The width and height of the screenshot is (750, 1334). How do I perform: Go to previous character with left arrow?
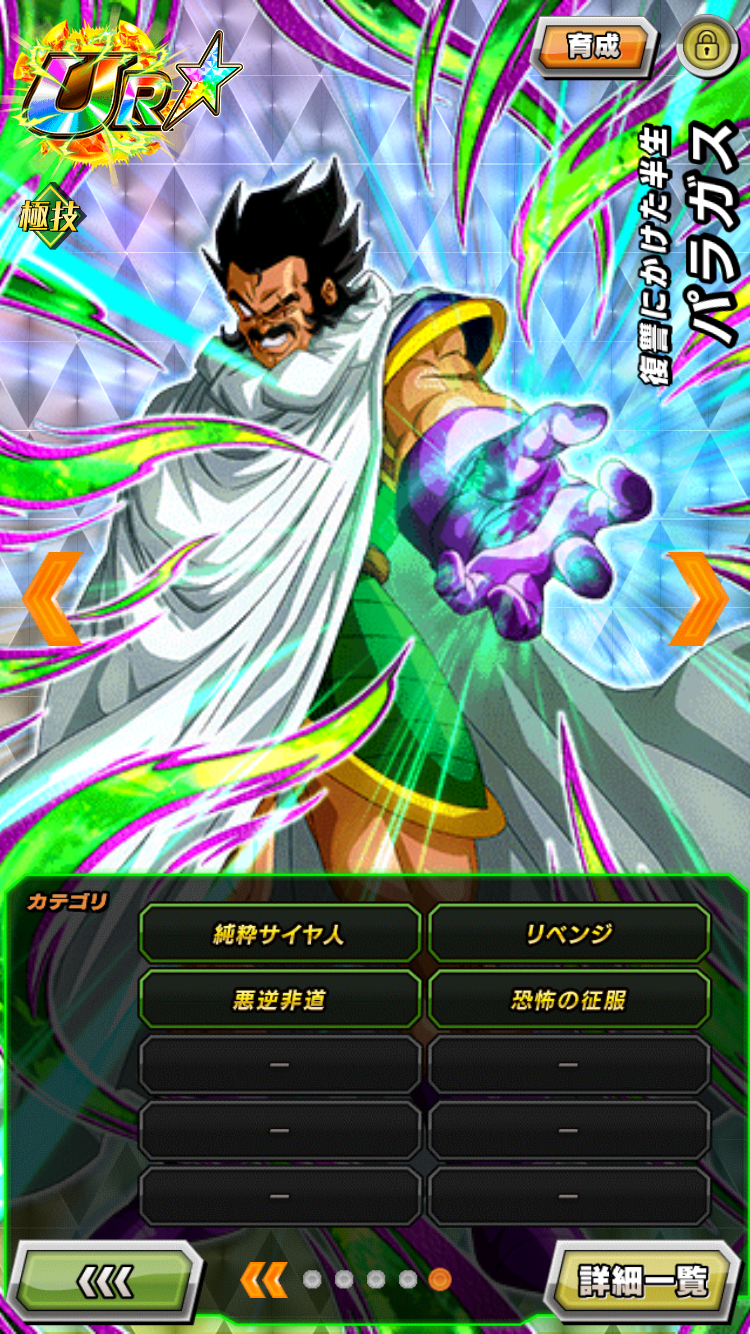[x=50, y=598]
